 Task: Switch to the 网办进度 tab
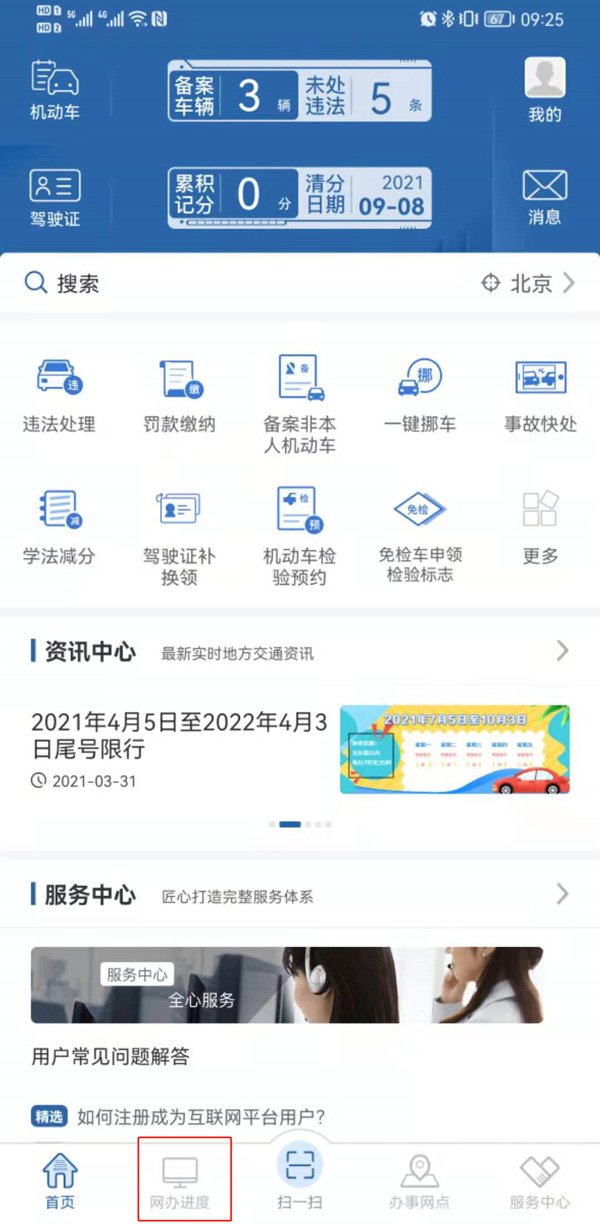pyautogui.click(x=180, y=1183)
